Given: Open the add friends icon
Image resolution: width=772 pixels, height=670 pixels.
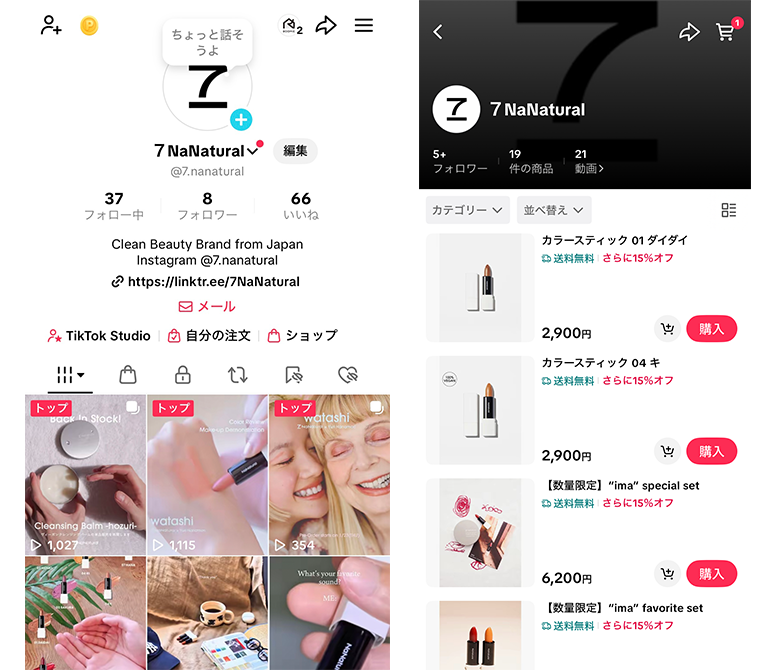Looking at the screenshot, I should tap(51, 26).
